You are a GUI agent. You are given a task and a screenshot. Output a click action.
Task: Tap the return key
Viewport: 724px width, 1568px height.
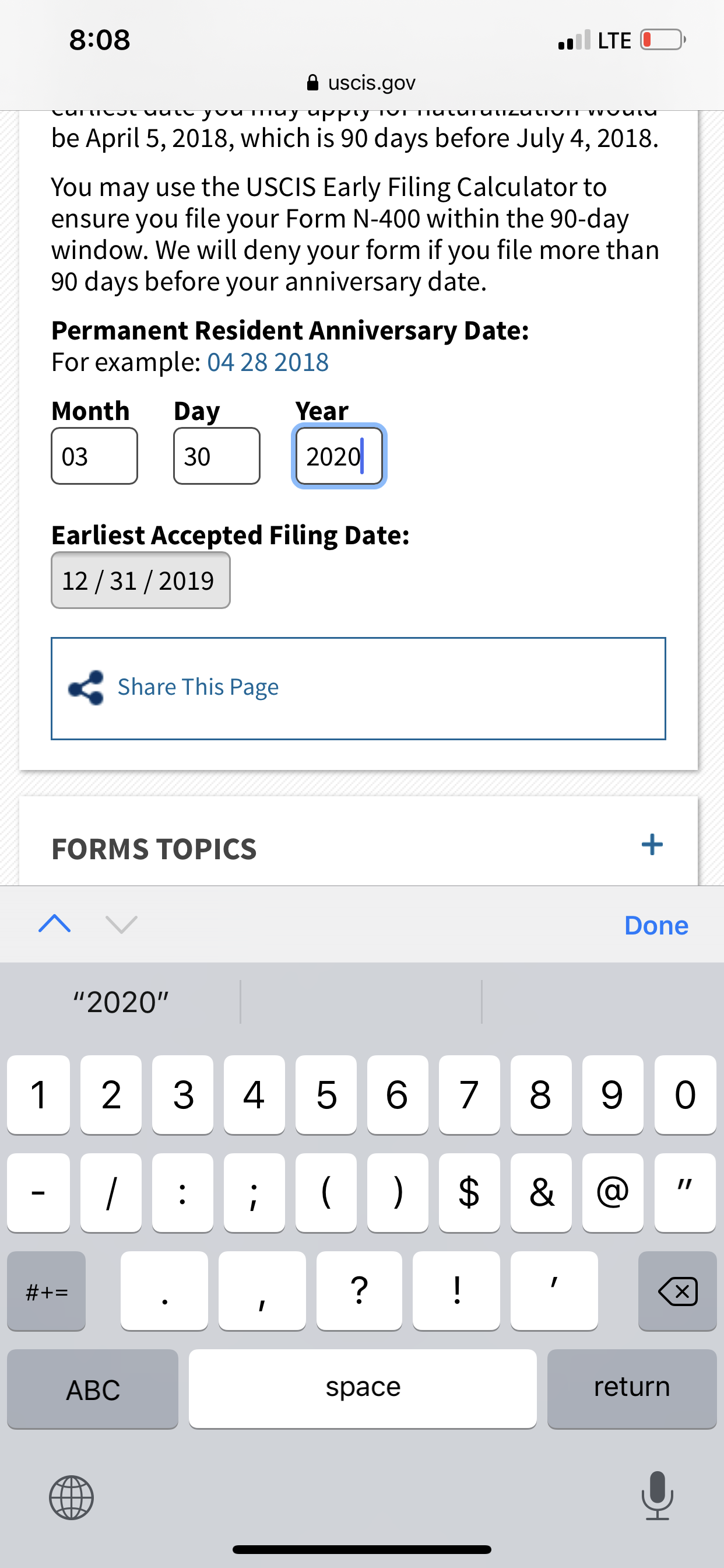pos(631,1388)
